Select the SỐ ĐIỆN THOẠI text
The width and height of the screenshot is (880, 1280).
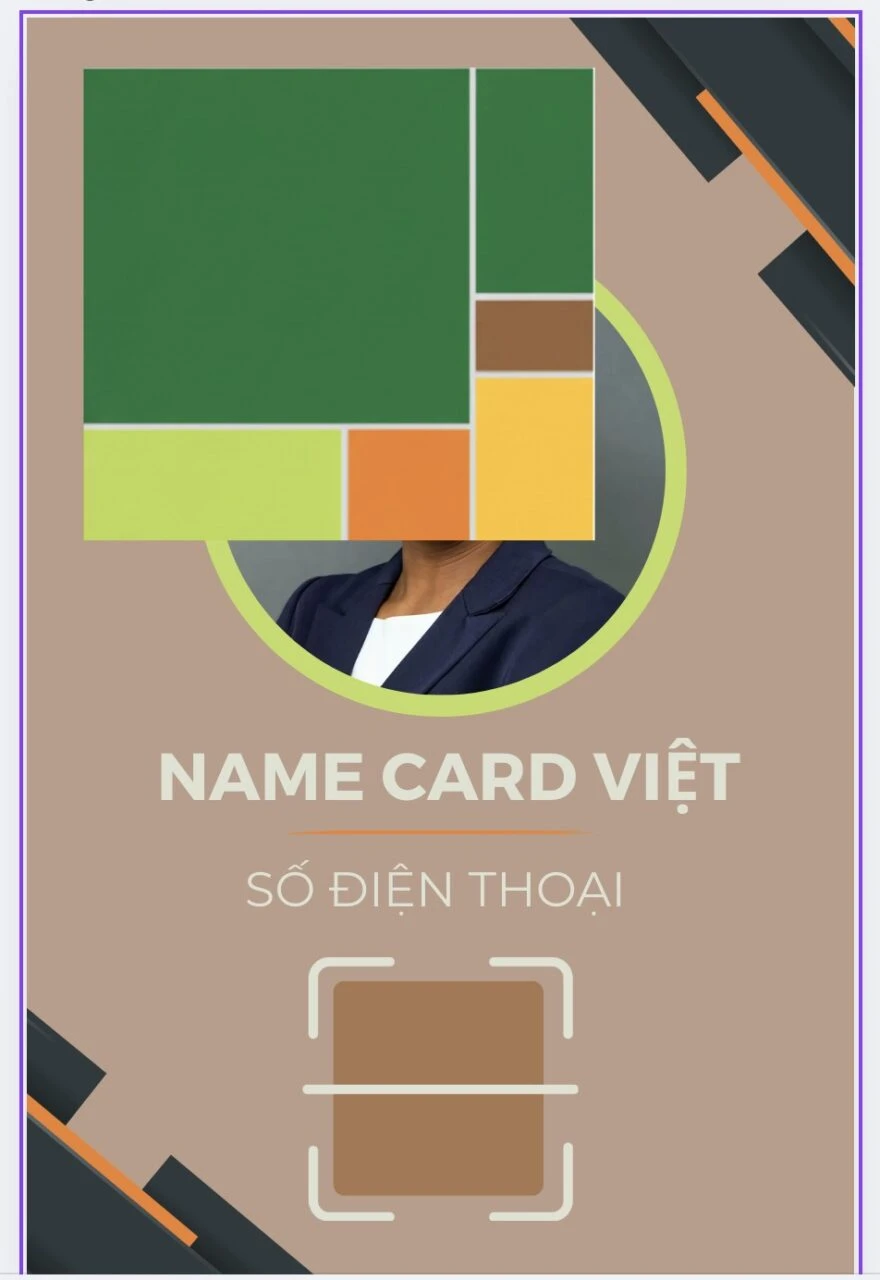point(434,889)
